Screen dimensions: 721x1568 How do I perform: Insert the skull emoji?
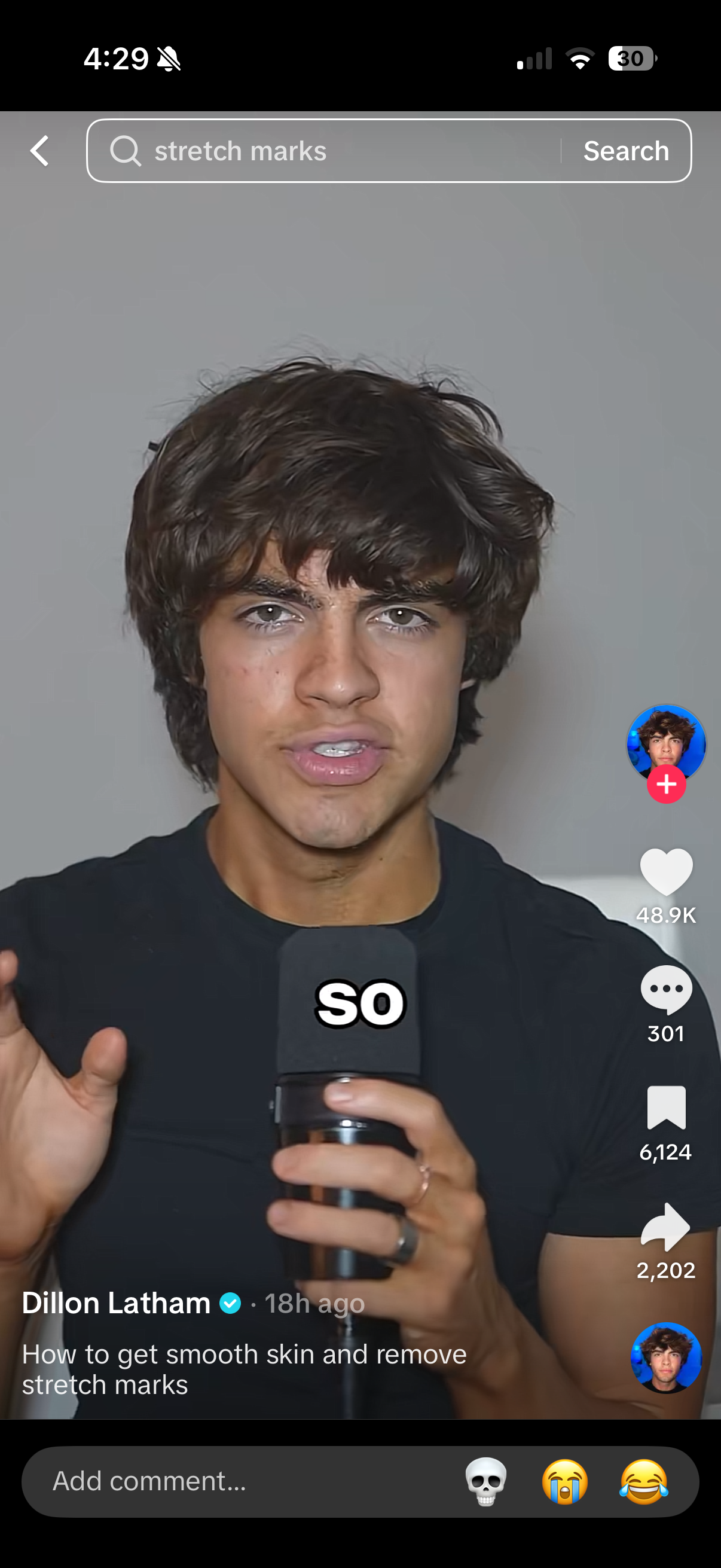pos(485,1481)
